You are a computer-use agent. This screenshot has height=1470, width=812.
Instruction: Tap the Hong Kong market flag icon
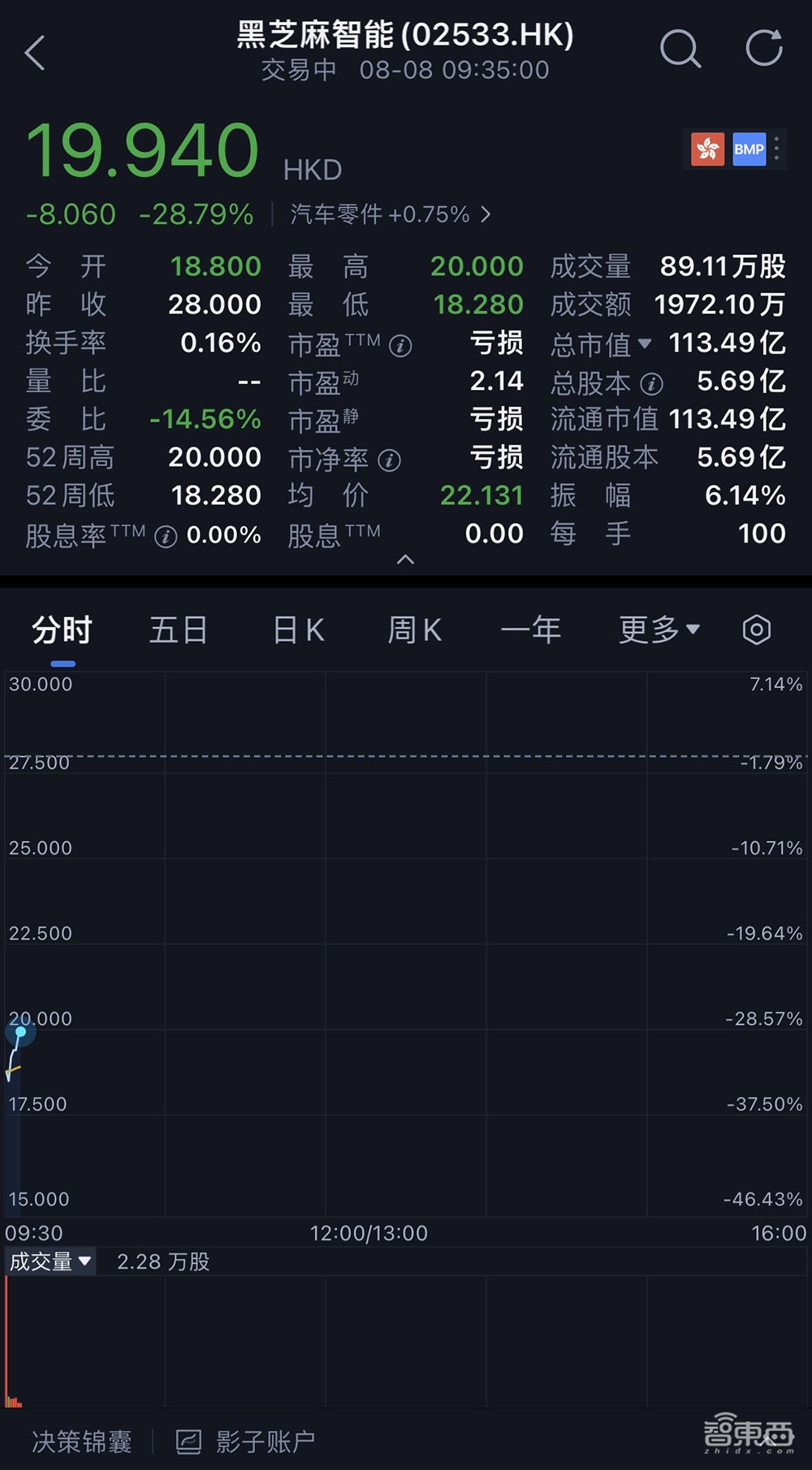click(706, 149)
